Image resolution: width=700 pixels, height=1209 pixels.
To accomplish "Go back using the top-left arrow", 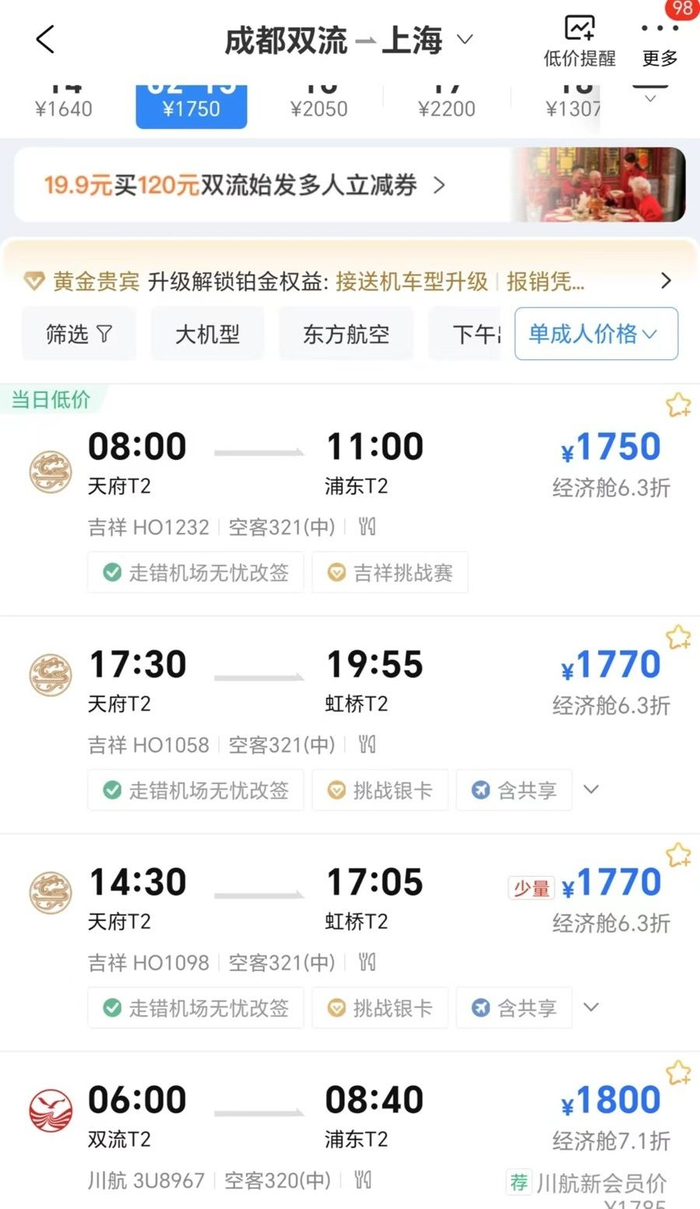I will (45, 40).
